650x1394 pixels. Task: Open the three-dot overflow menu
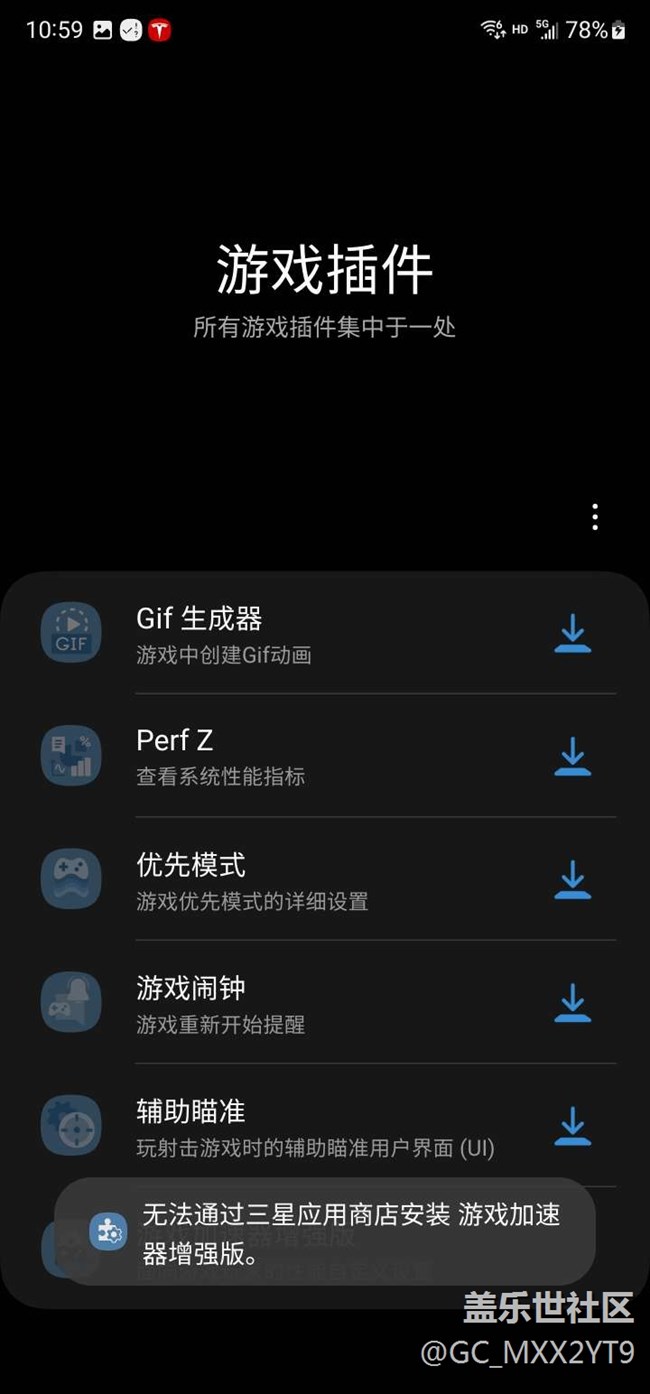pos(595,517)
